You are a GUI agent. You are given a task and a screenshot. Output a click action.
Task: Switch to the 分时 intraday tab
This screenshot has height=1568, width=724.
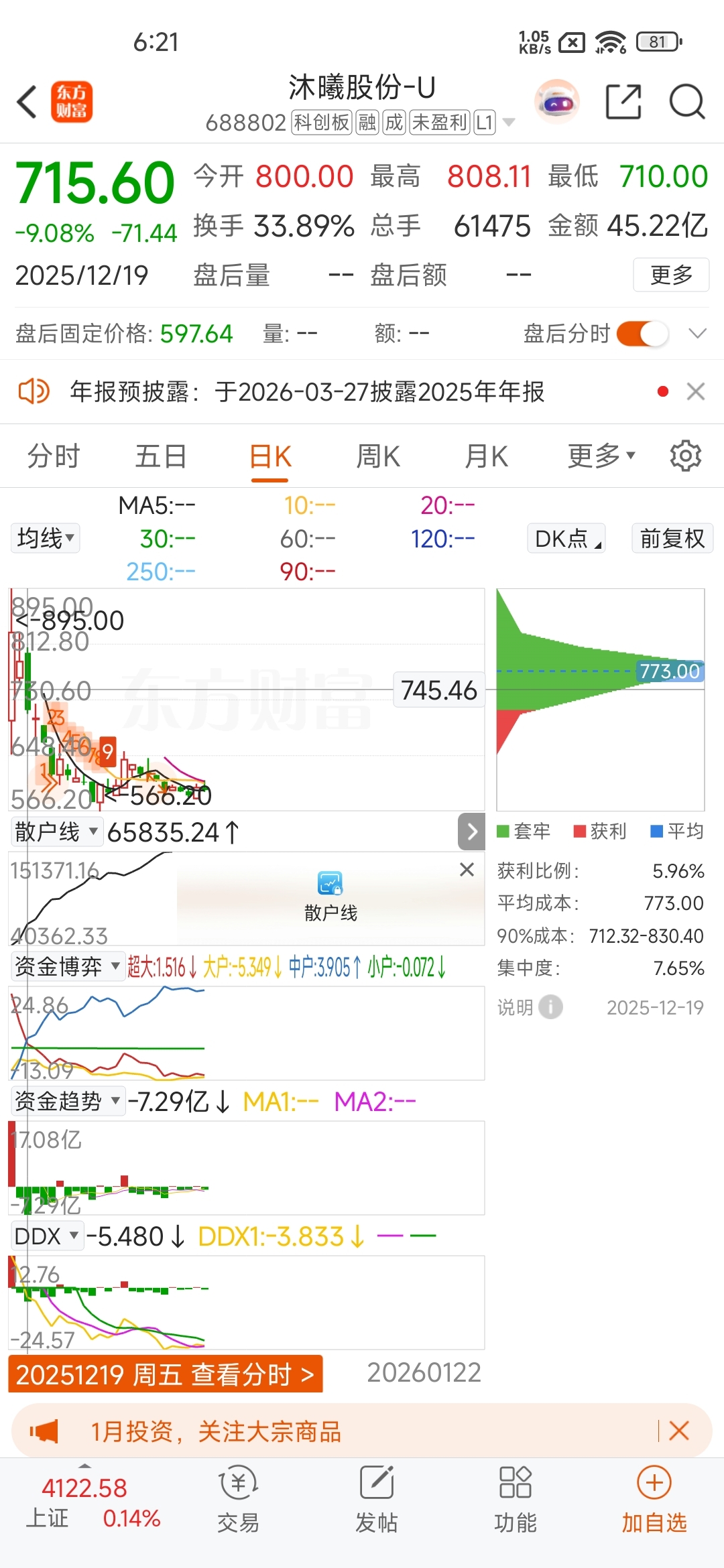(x=52, y=455)
